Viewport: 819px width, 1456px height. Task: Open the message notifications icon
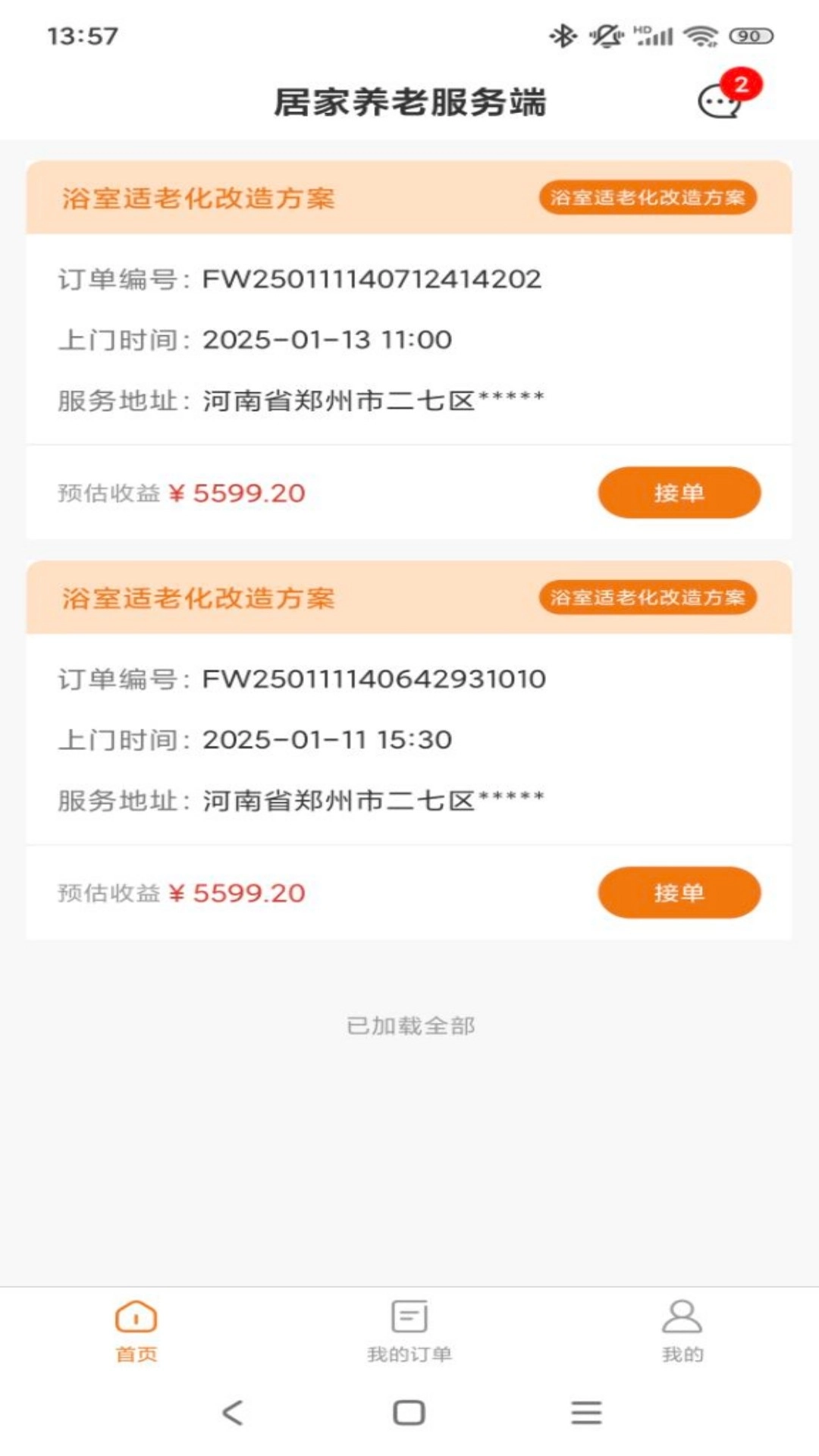(719, 103)
